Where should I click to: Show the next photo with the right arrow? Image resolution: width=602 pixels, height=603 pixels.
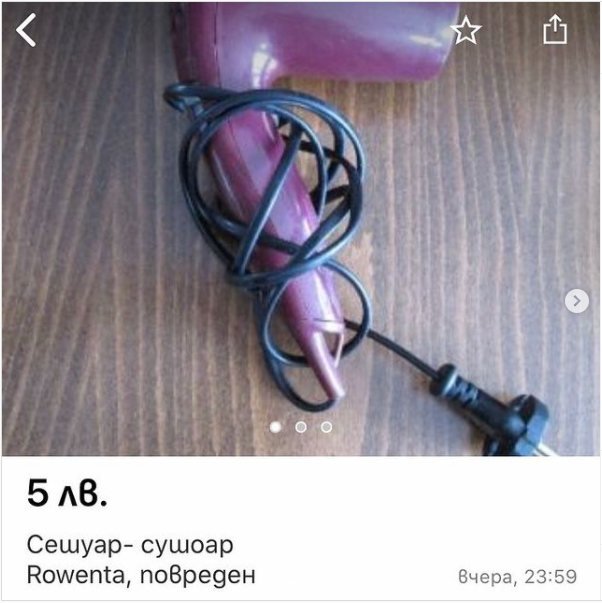pos(577,301)
